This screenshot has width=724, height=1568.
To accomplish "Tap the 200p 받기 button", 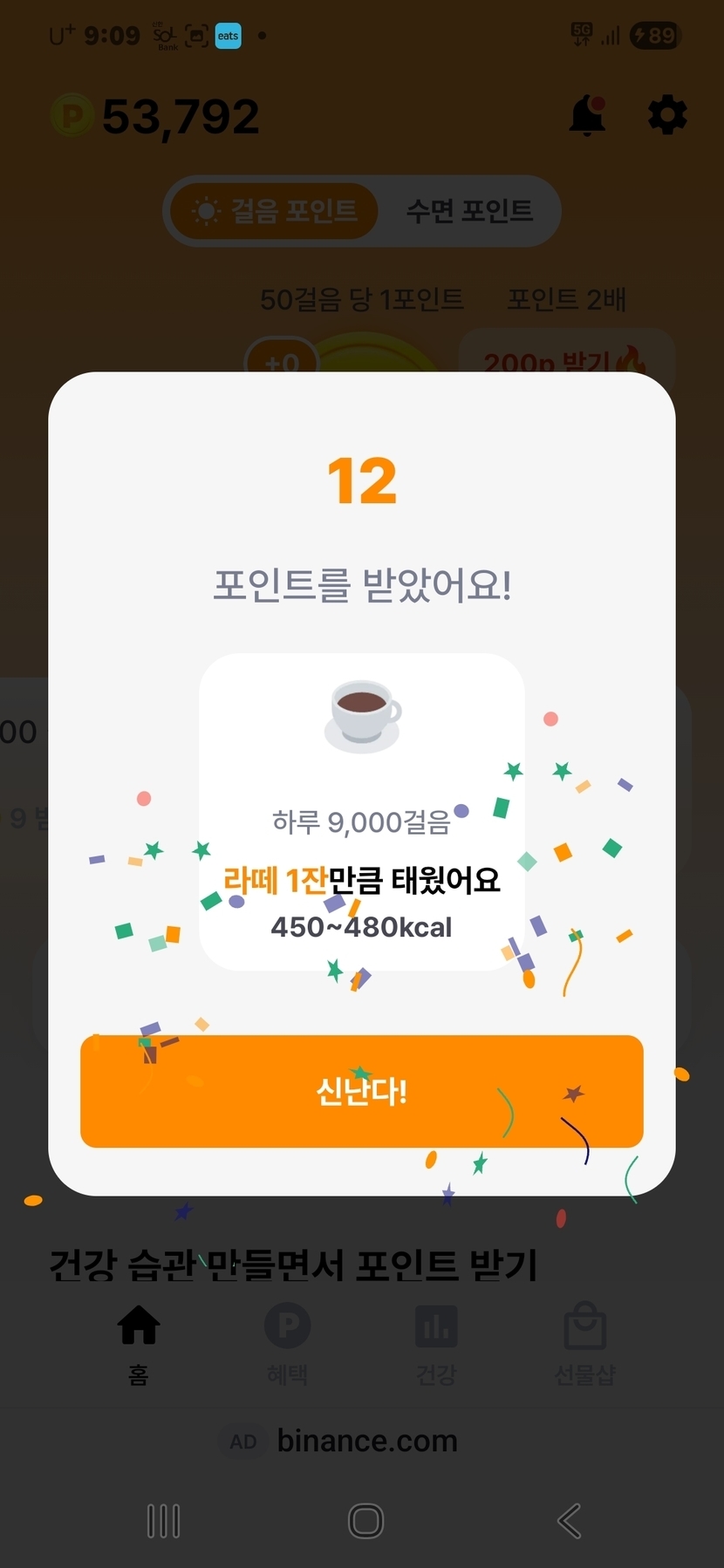I will click(x=564, y=358).
